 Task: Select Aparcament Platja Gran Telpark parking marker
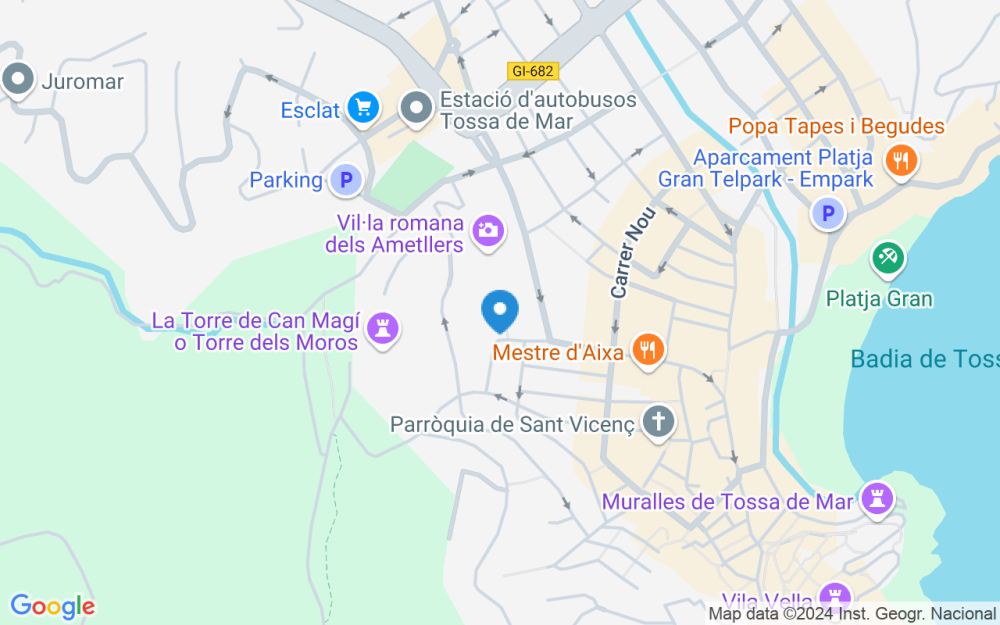[828, 214]
